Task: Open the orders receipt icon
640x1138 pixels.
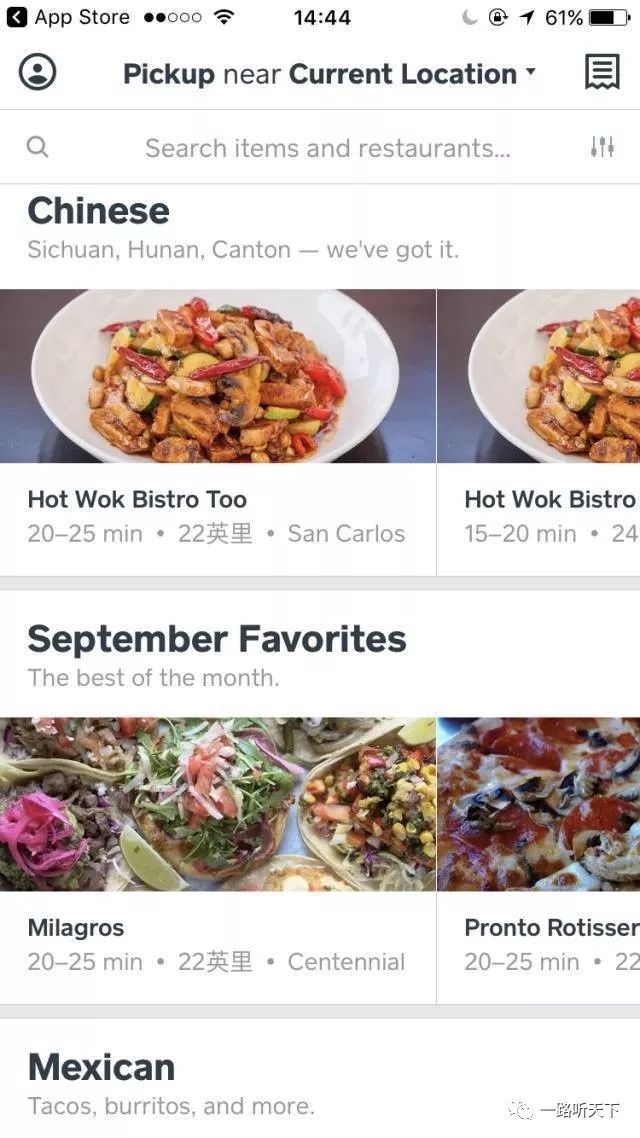Action: [x=602, y=73]
